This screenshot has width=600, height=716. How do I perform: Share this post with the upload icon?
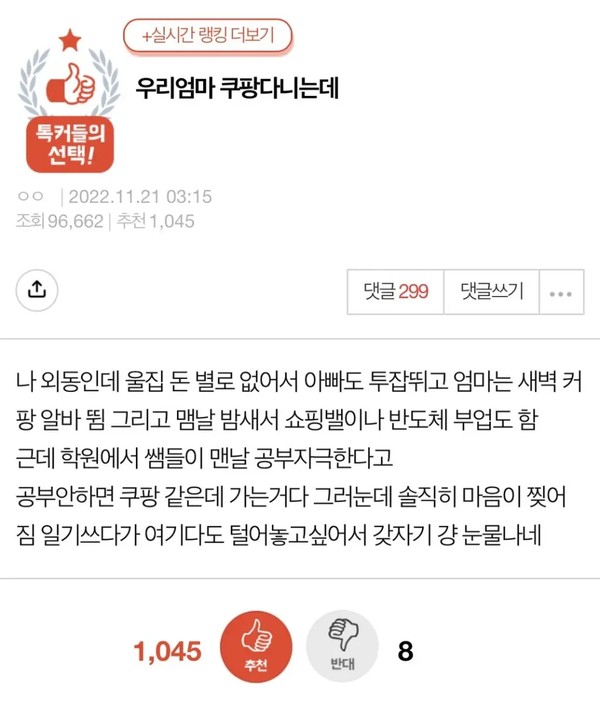tap(37, 290)
